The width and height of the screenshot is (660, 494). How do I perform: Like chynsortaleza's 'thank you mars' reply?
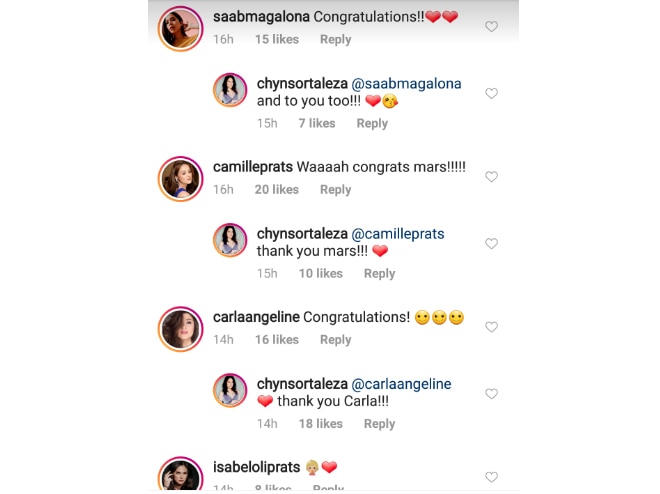[x=491, y=244]
